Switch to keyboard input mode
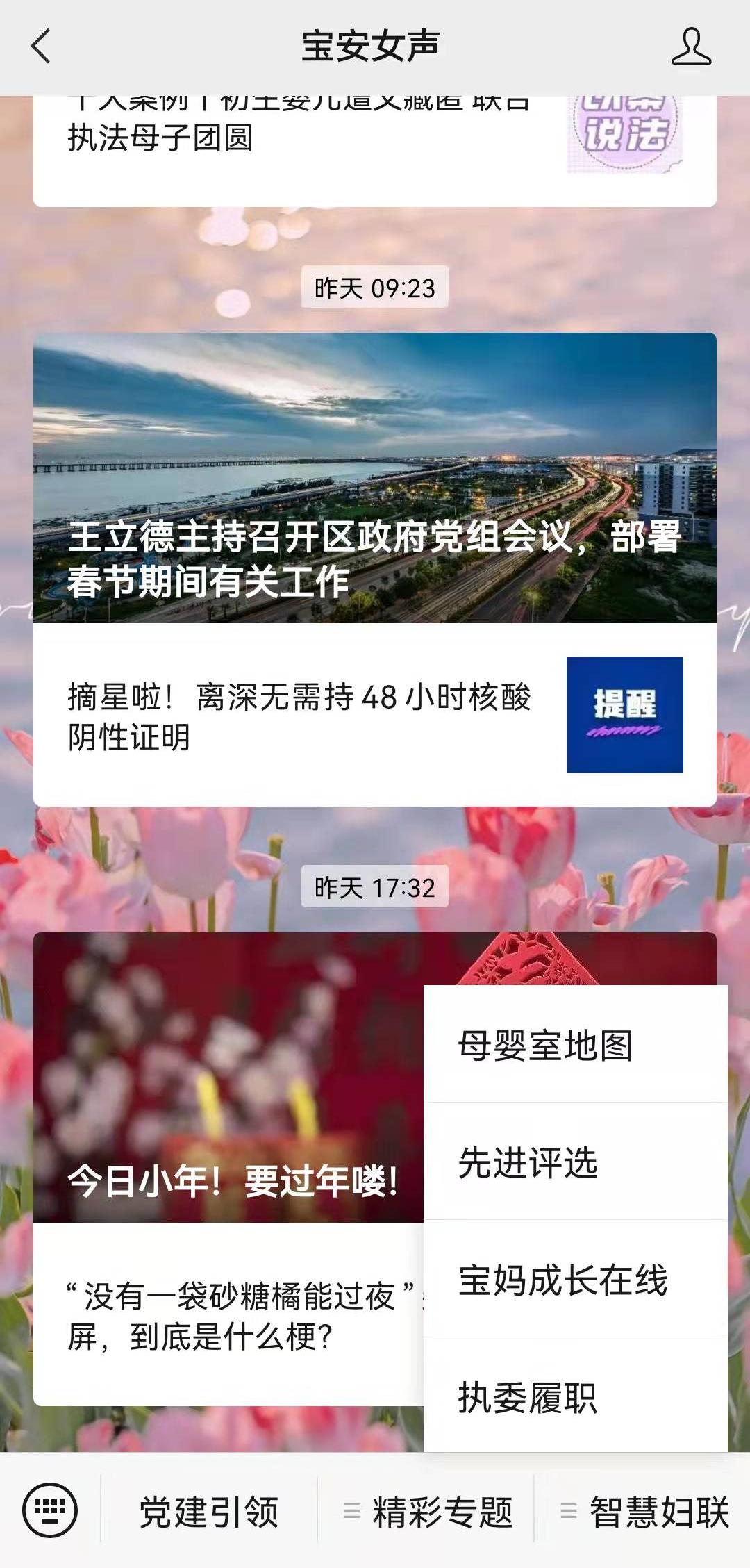 (50, 1510)
